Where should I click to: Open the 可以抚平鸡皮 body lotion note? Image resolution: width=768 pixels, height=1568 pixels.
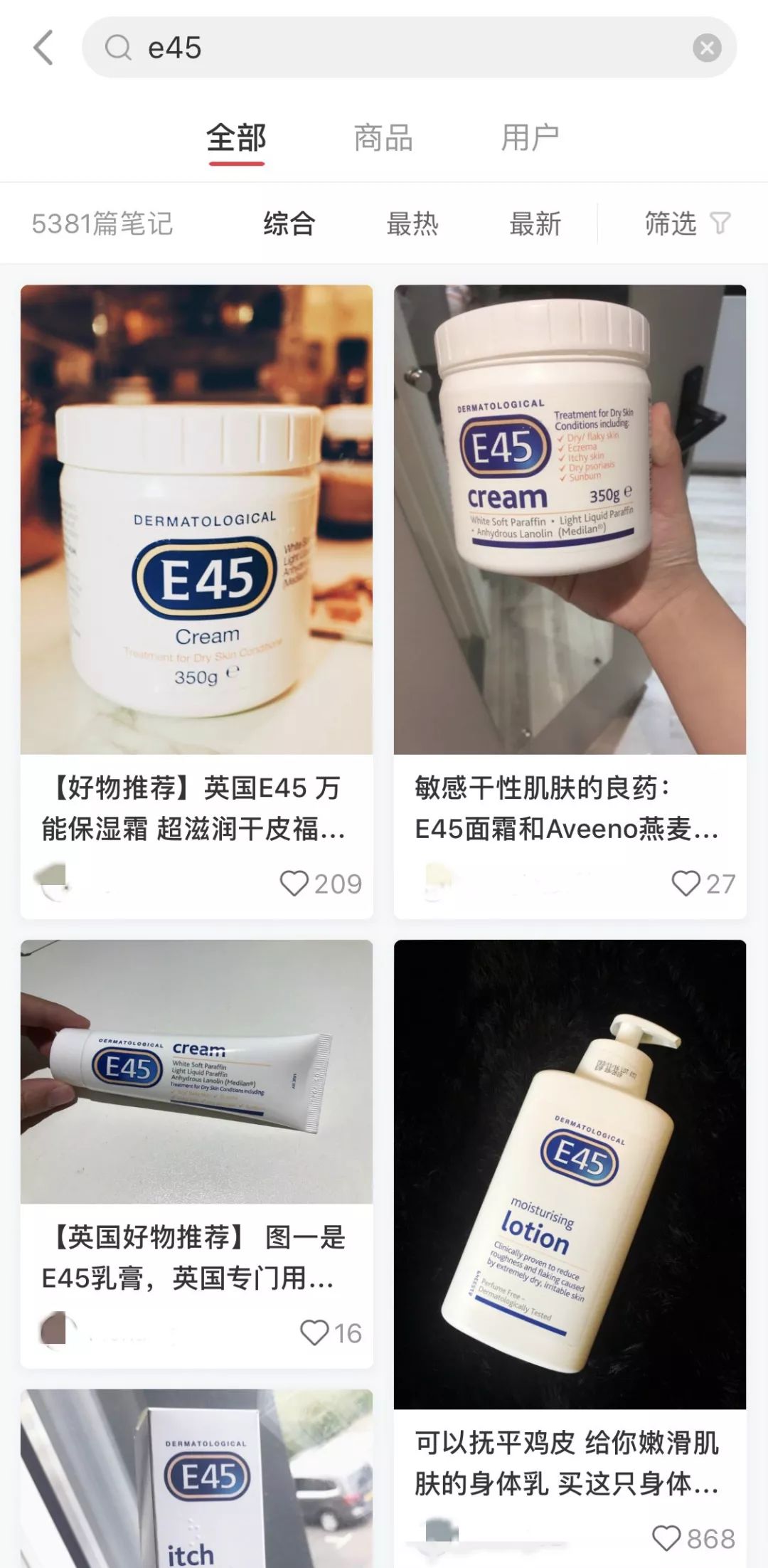pyautogui.click(x=569, y=1463)
